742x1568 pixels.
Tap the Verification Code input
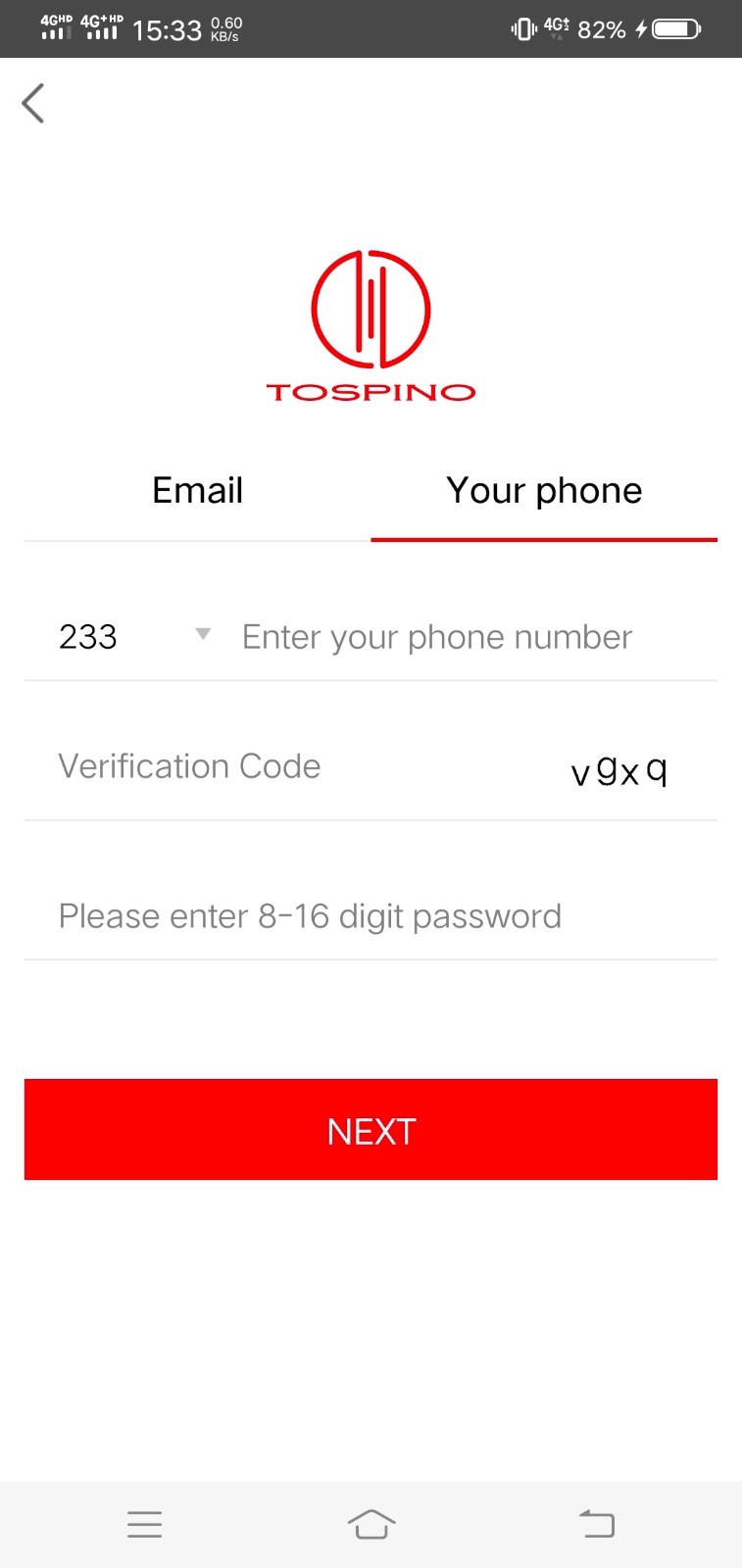pos(284,766)
